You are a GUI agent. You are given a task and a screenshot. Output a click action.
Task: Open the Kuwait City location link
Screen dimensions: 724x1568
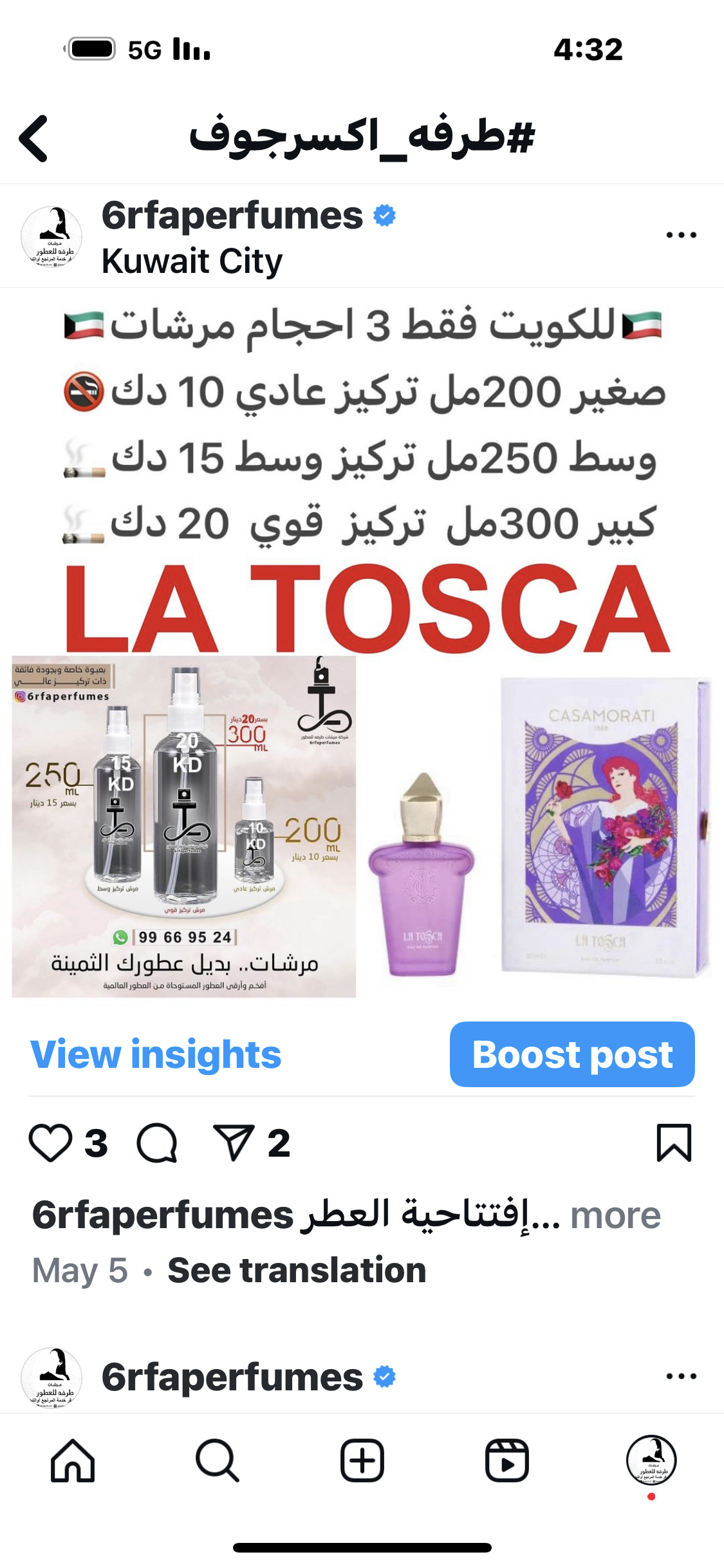[192, 261]
